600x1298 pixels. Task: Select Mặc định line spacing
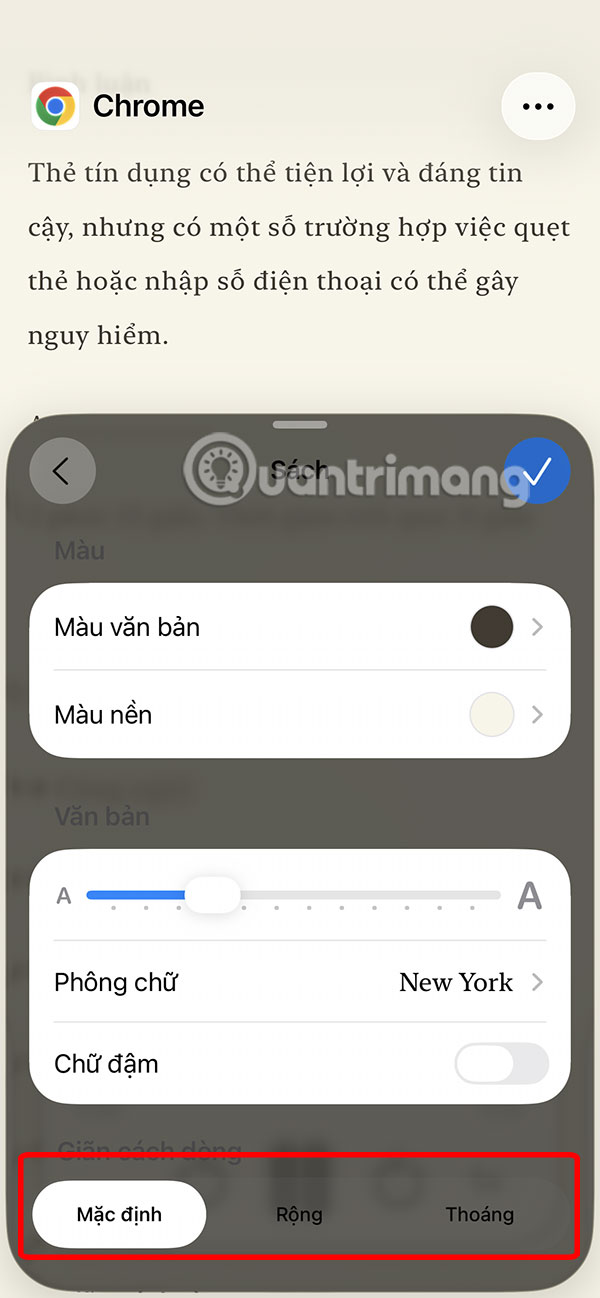(x=119, y=1215)
